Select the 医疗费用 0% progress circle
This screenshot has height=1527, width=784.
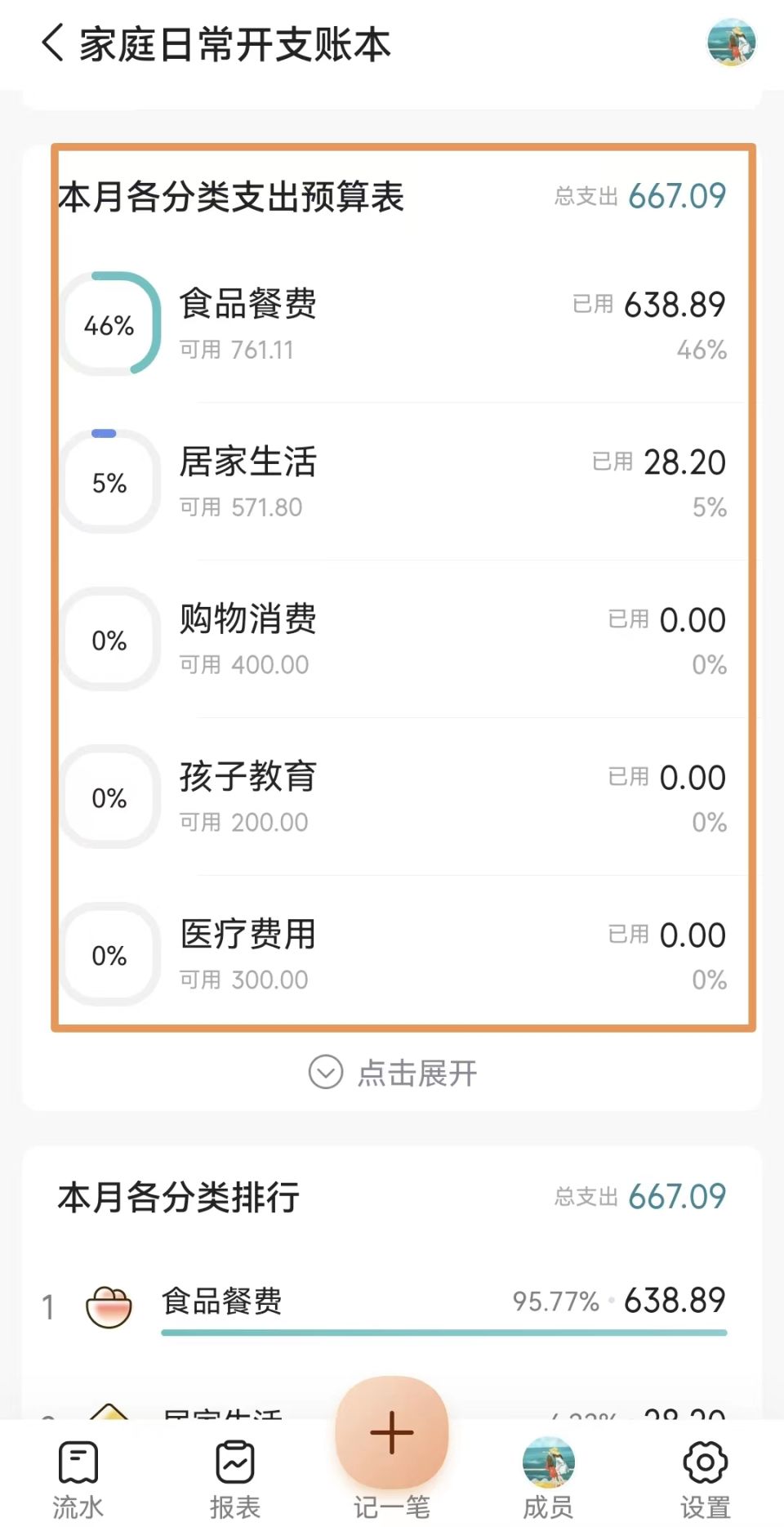pyautogui.click(x=109, y=955)
